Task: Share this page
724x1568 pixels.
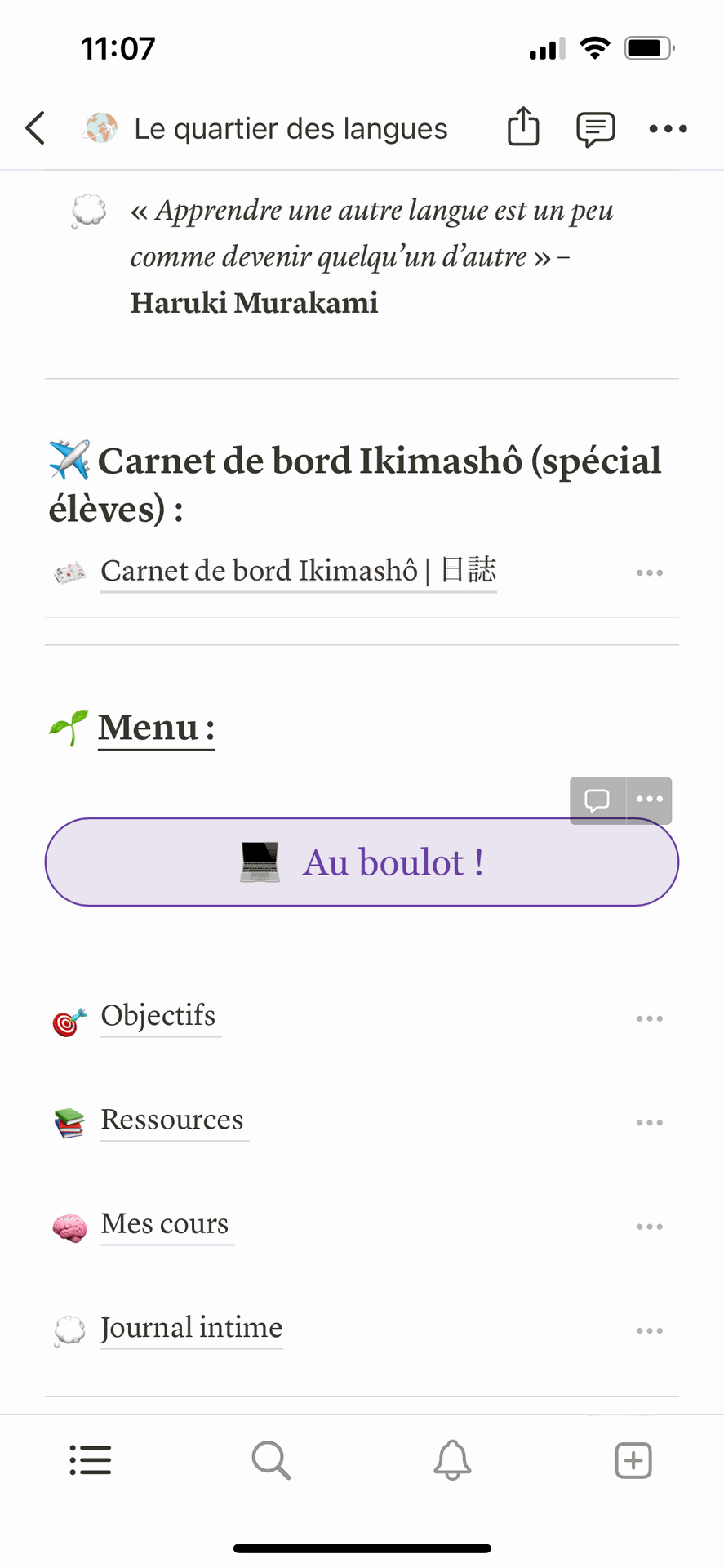Action: coord(523,127)
